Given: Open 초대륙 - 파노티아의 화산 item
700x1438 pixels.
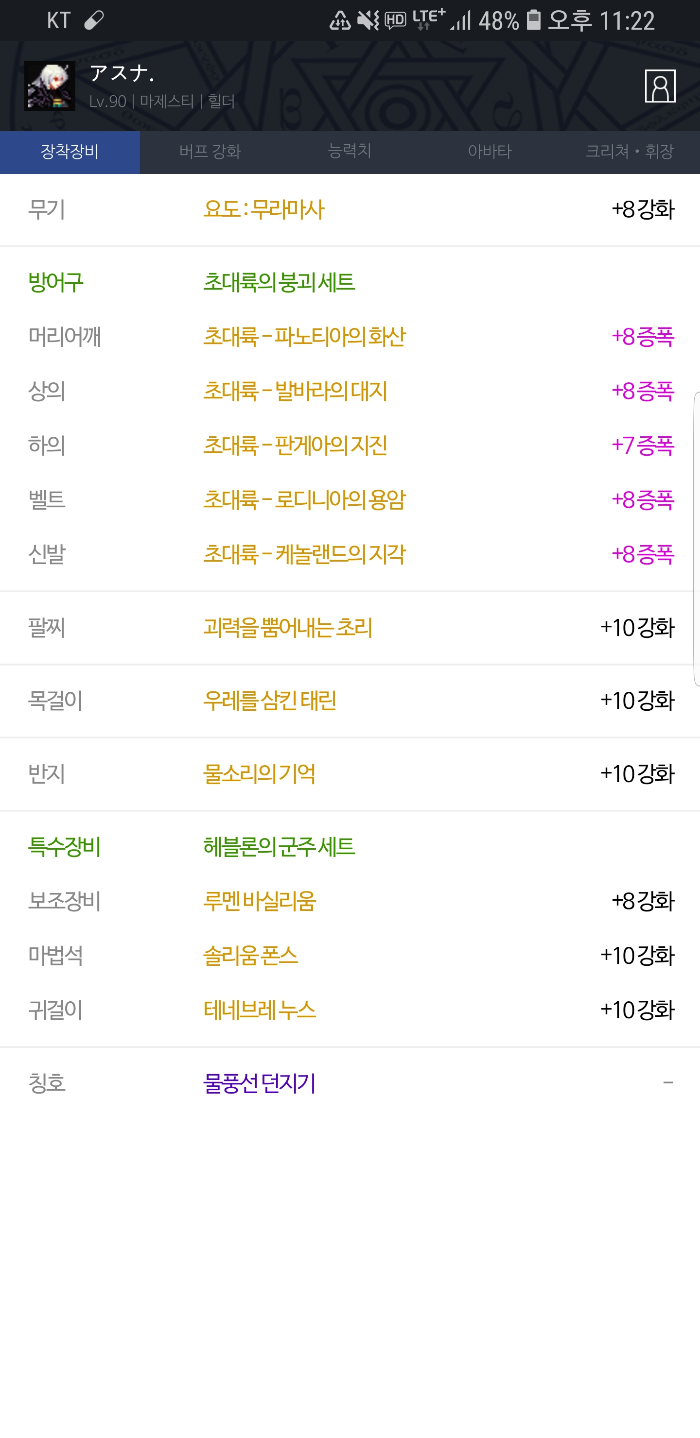Looking at the screenshot, I should tap(304, 337).
